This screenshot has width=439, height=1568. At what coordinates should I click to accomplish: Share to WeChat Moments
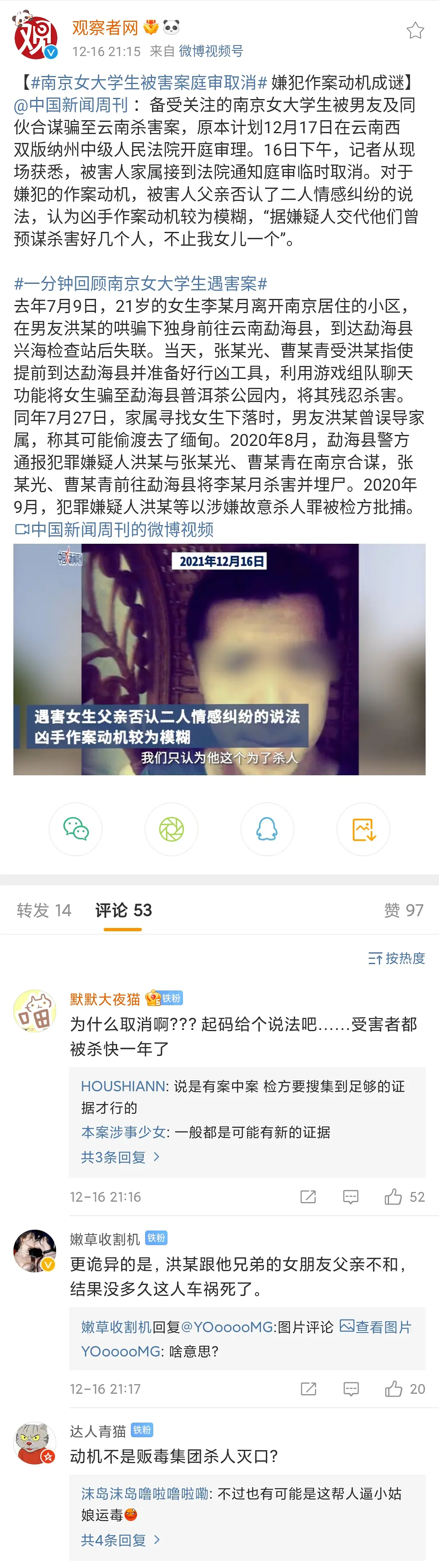(x=171, y=829)
